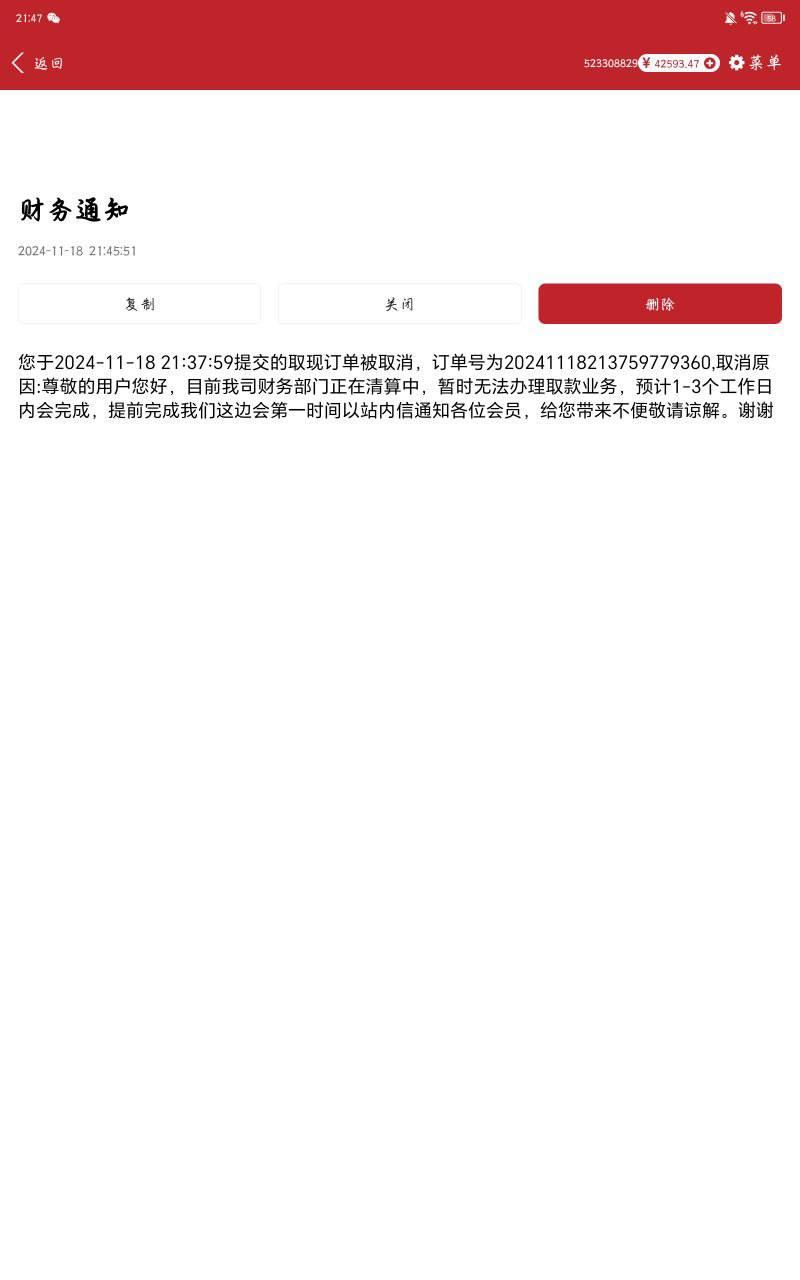The width and height of the screenshot is (800, 1280).
Task: Select the account number 523308829
Action: [x=610, y=63]
